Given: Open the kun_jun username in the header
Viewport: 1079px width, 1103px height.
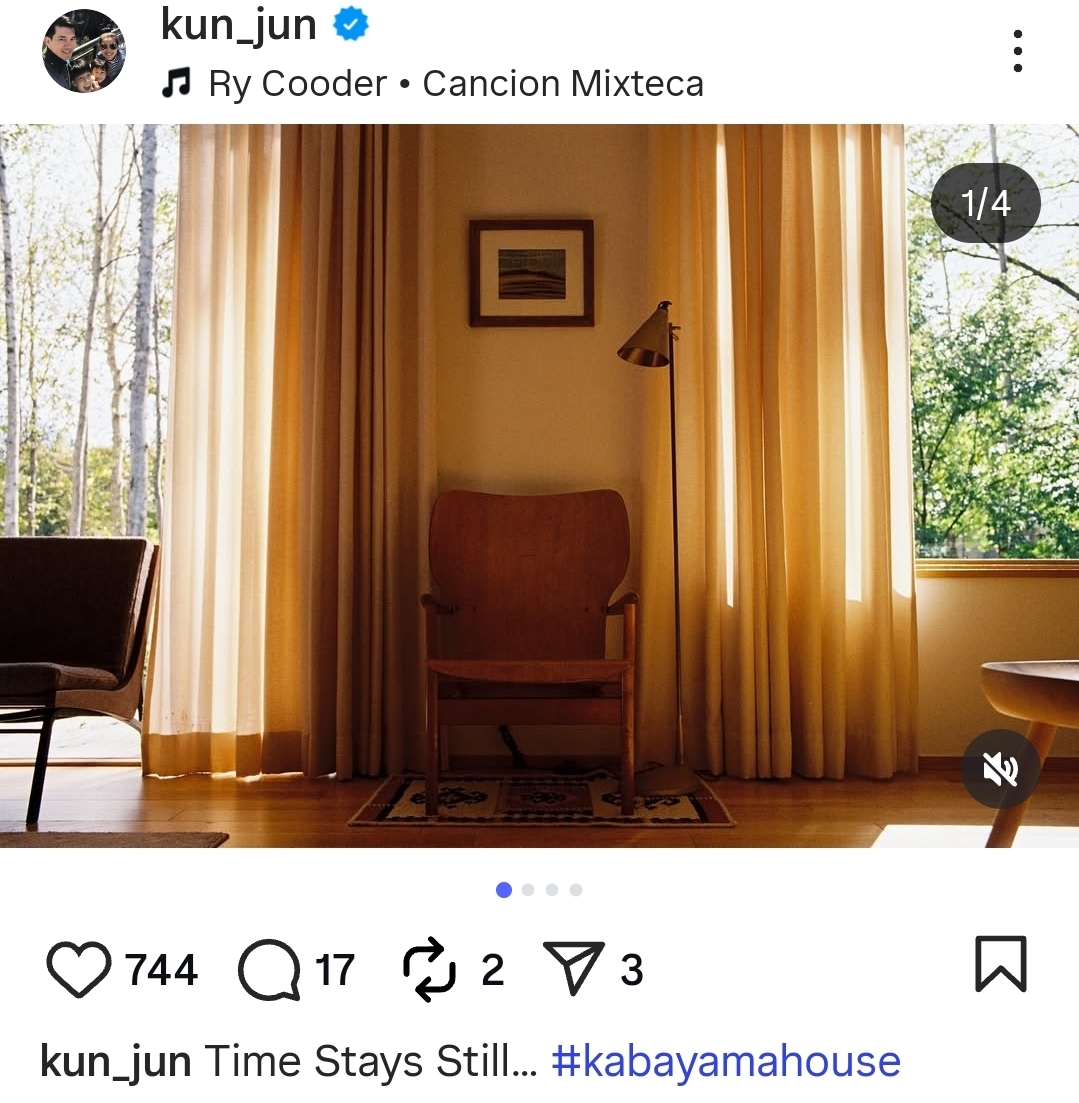Looking at the screenshot, I should pyautogui.click(x=238, y=25).
